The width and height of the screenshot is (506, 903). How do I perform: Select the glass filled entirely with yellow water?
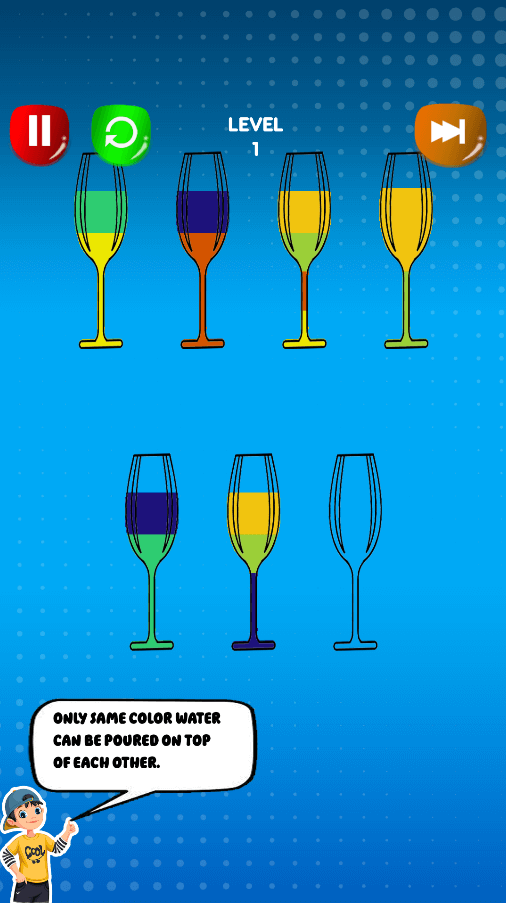[406, 251]
